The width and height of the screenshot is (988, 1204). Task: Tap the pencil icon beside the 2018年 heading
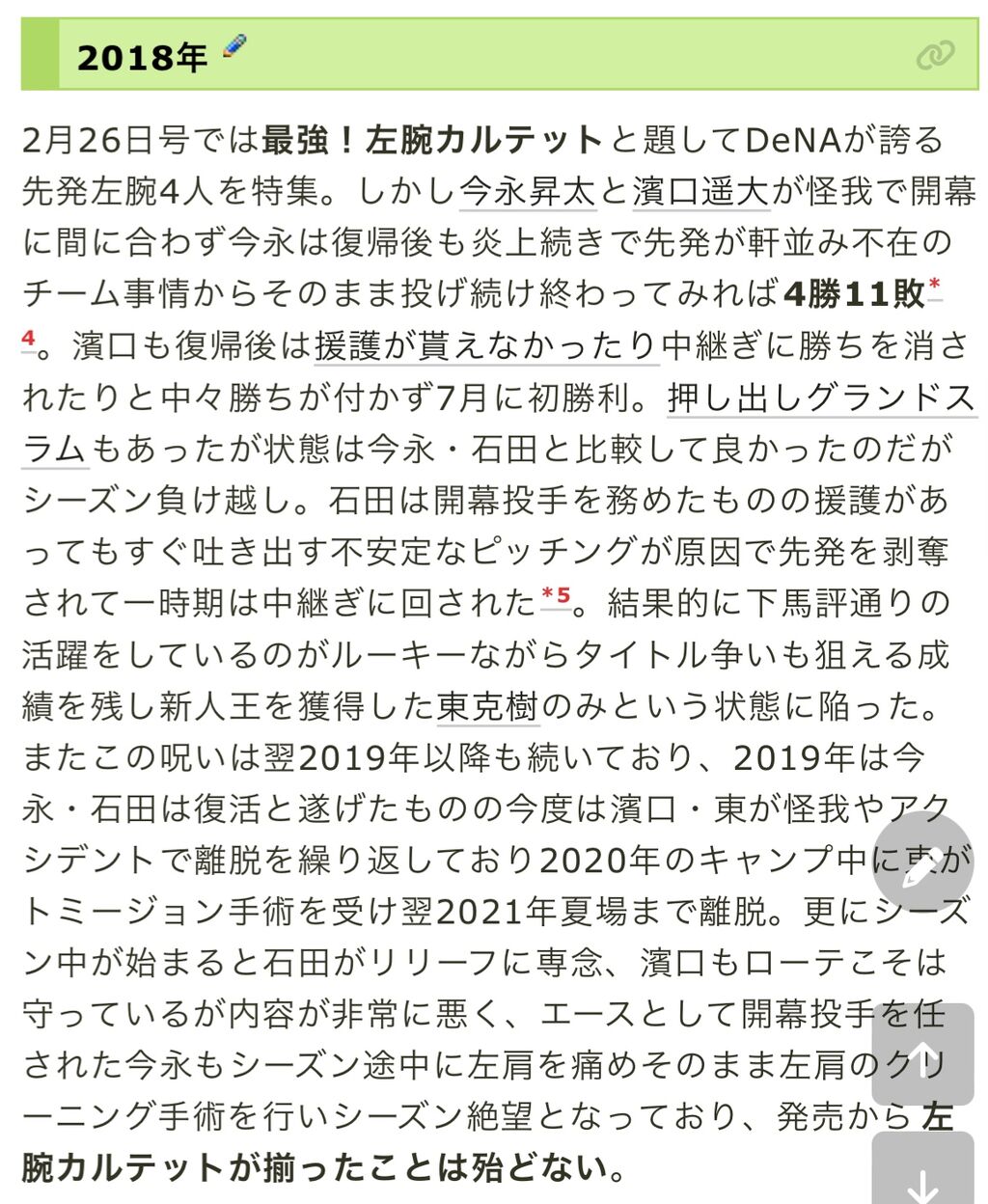(234, 46)
